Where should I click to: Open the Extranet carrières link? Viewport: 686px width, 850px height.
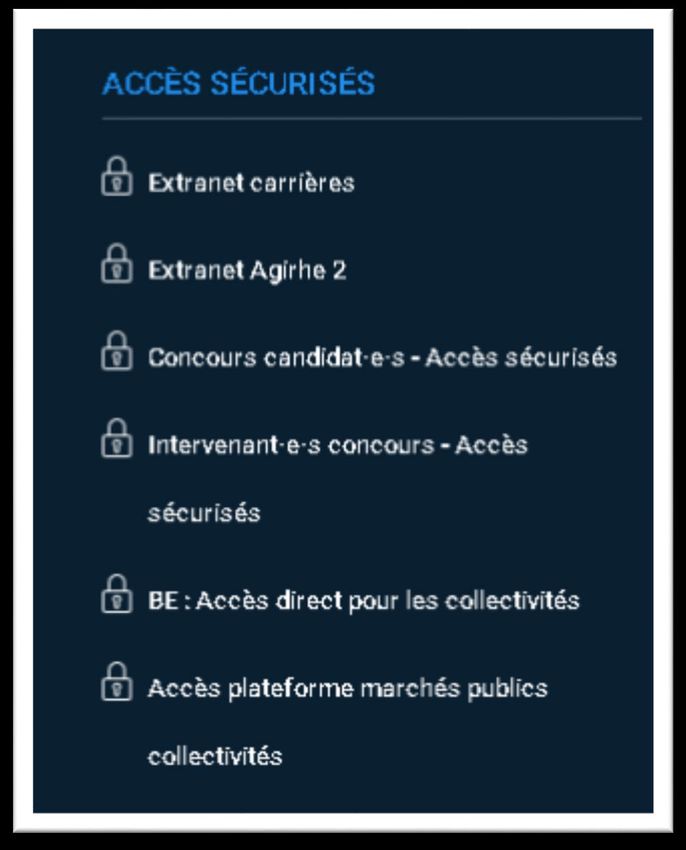click(250, 184)
